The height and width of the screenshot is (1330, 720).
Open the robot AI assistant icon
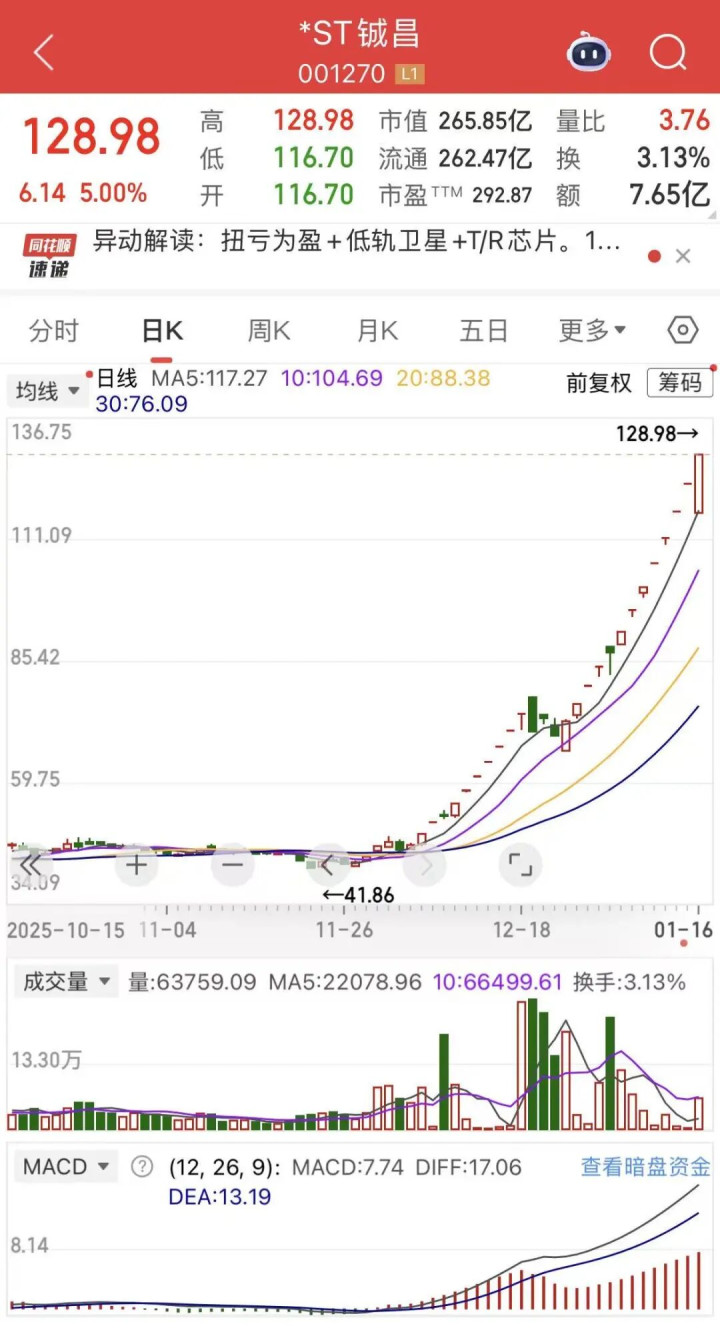(590, 51)
